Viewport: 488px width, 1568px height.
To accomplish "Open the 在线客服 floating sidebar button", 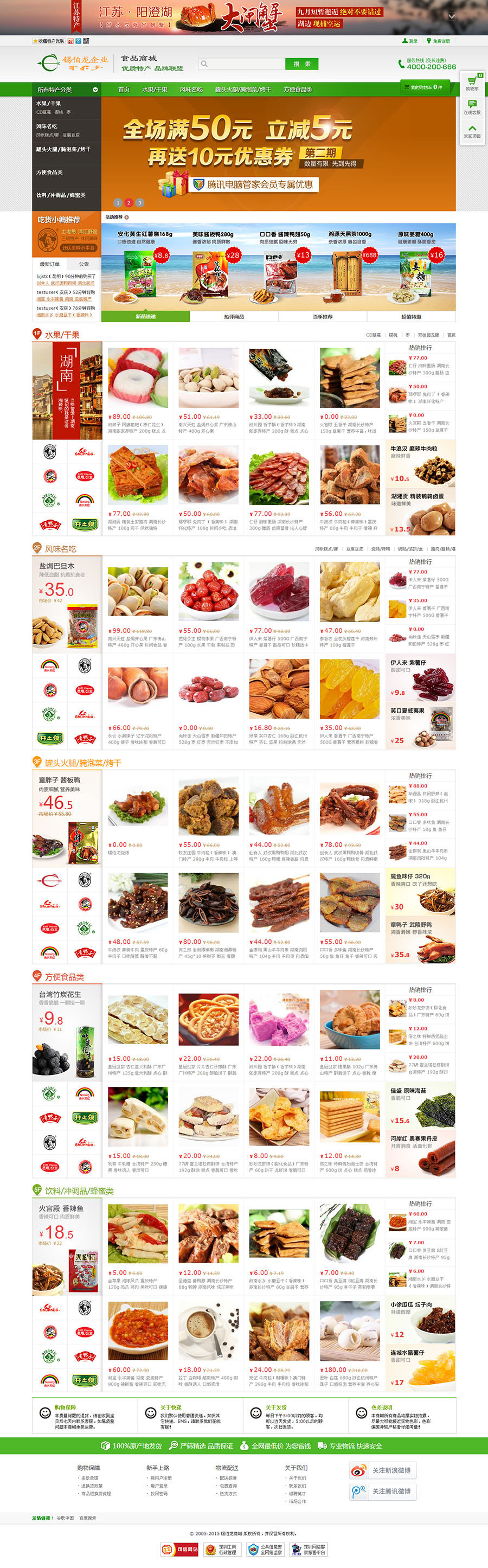I will click(472, 108).
